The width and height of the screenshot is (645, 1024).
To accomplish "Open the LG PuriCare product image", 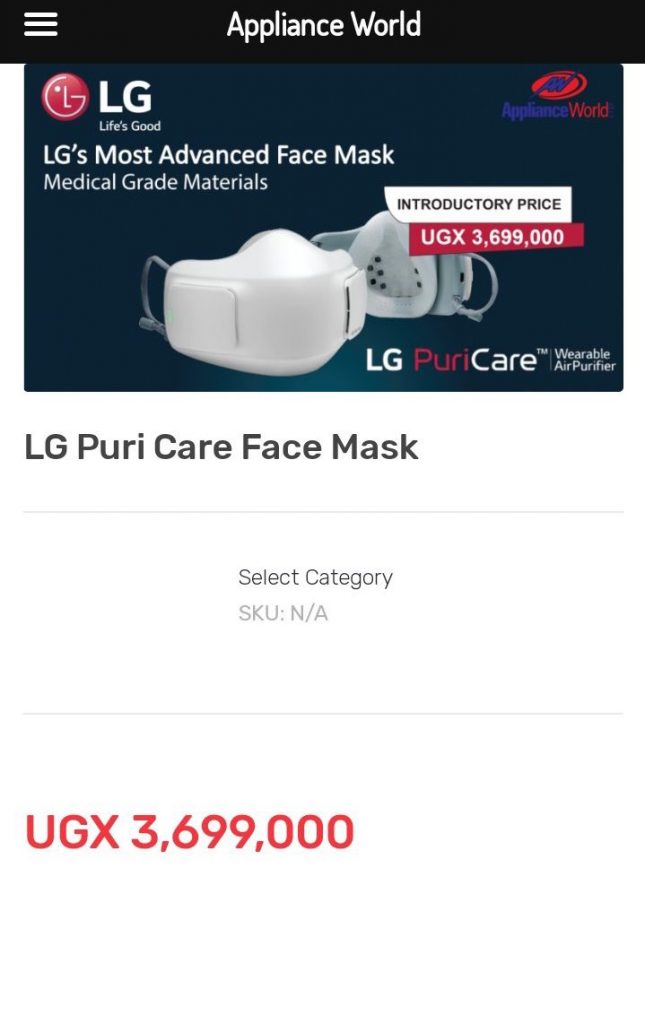I will click(x=323, y=228).
